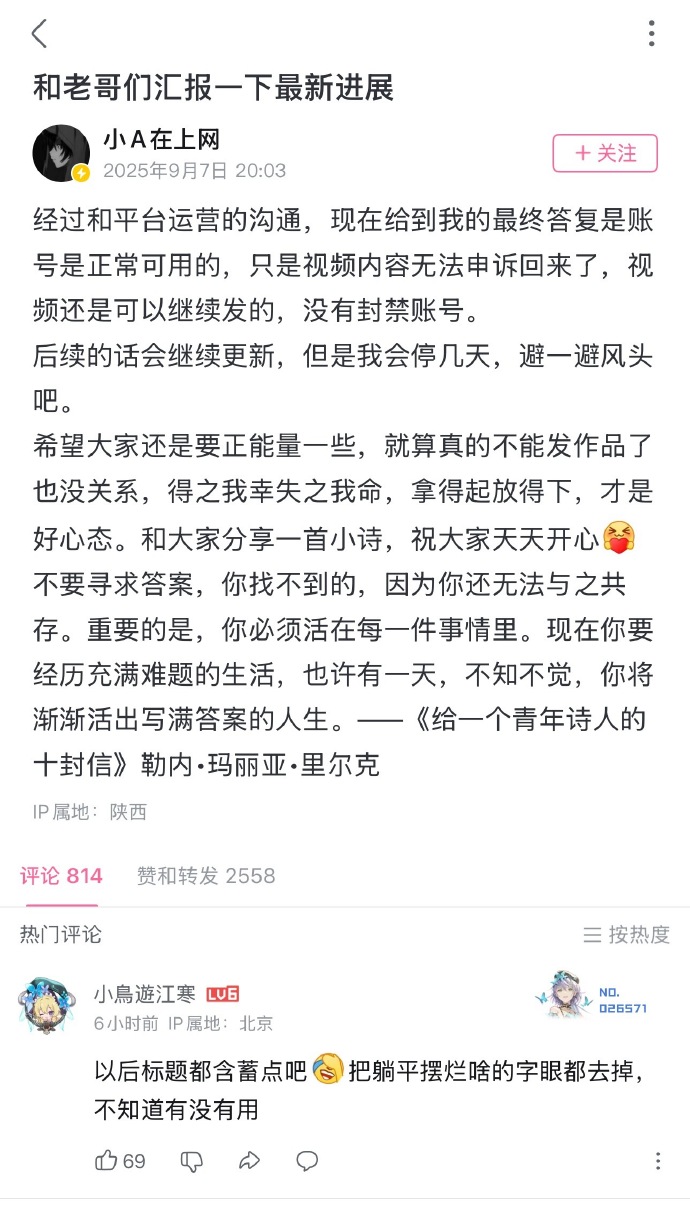Follow 小A在上网 with the 关注 button
This screenshot has height=1210, width=690.
(605, 153)
